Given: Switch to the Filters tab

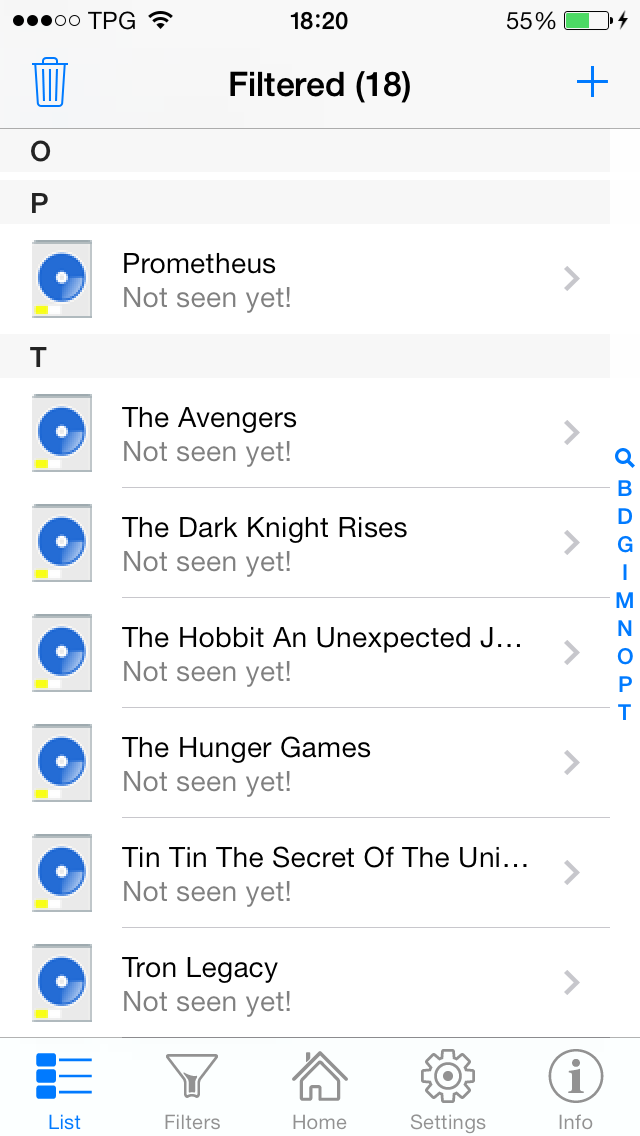Looking at the screenshot, I should coord(192,1090).
